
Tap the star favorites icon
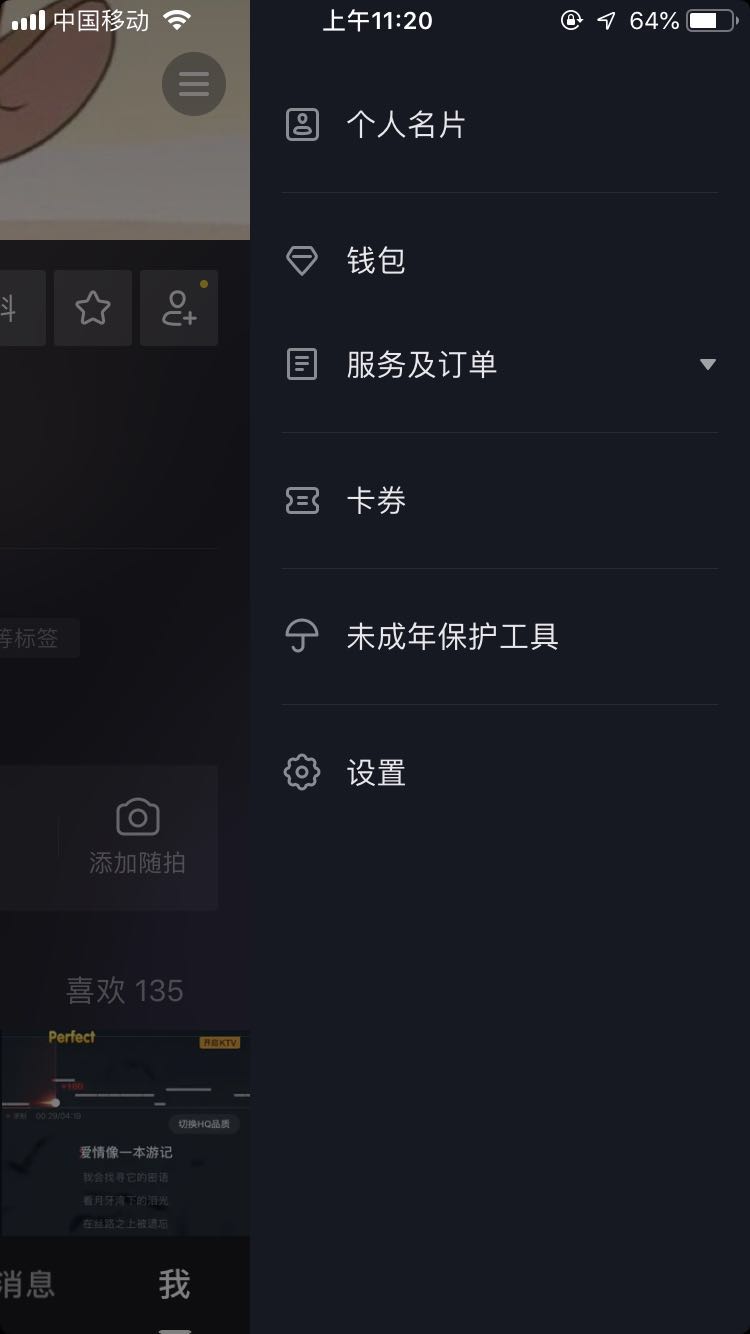pyautogui.click(x=92, y=308)
